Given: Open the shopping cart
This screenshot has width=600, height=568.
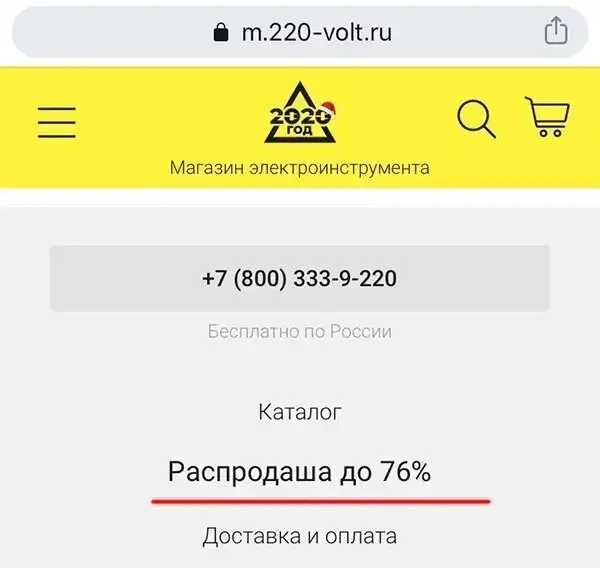Looking at the screenshot, I should coord(547,118).
